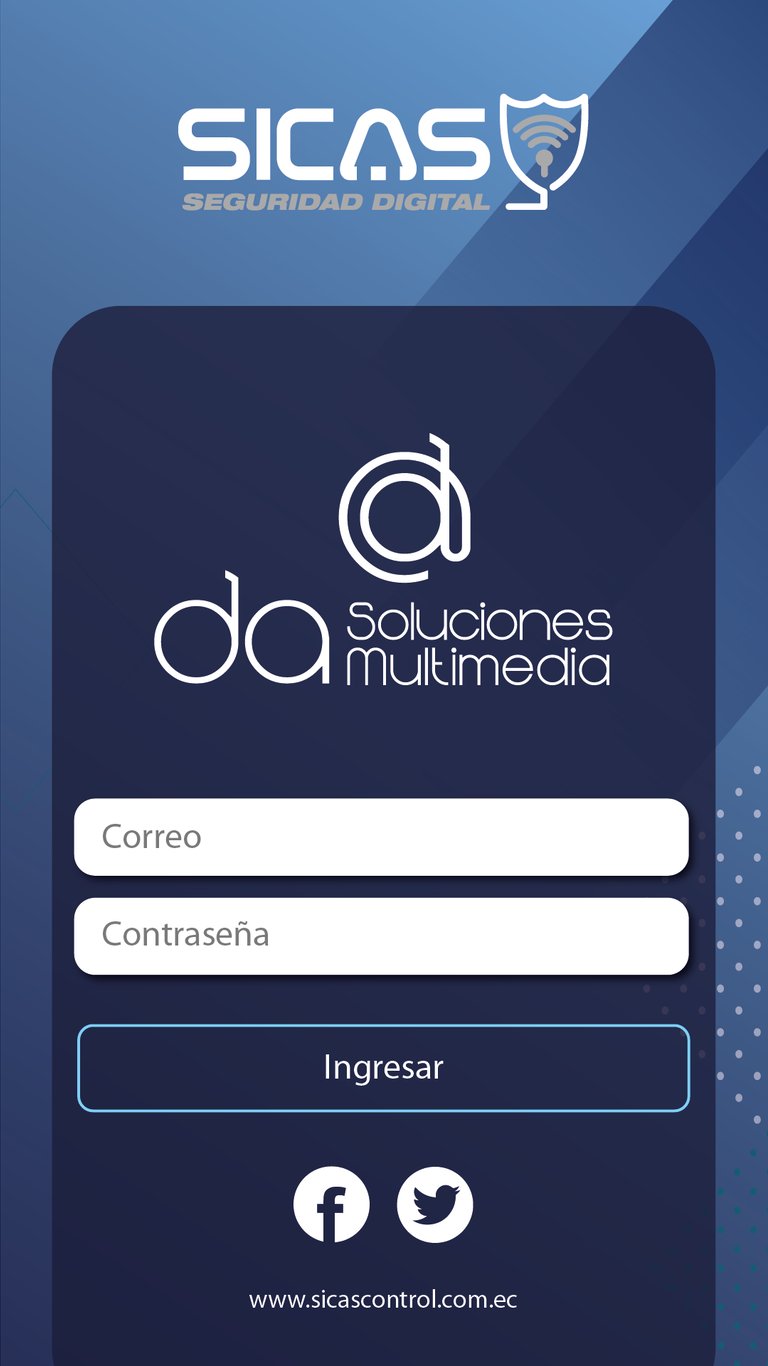Open the Twitter profile icon
The height and width of the screenshot is (1366, 768).
tap(435, 1205)
